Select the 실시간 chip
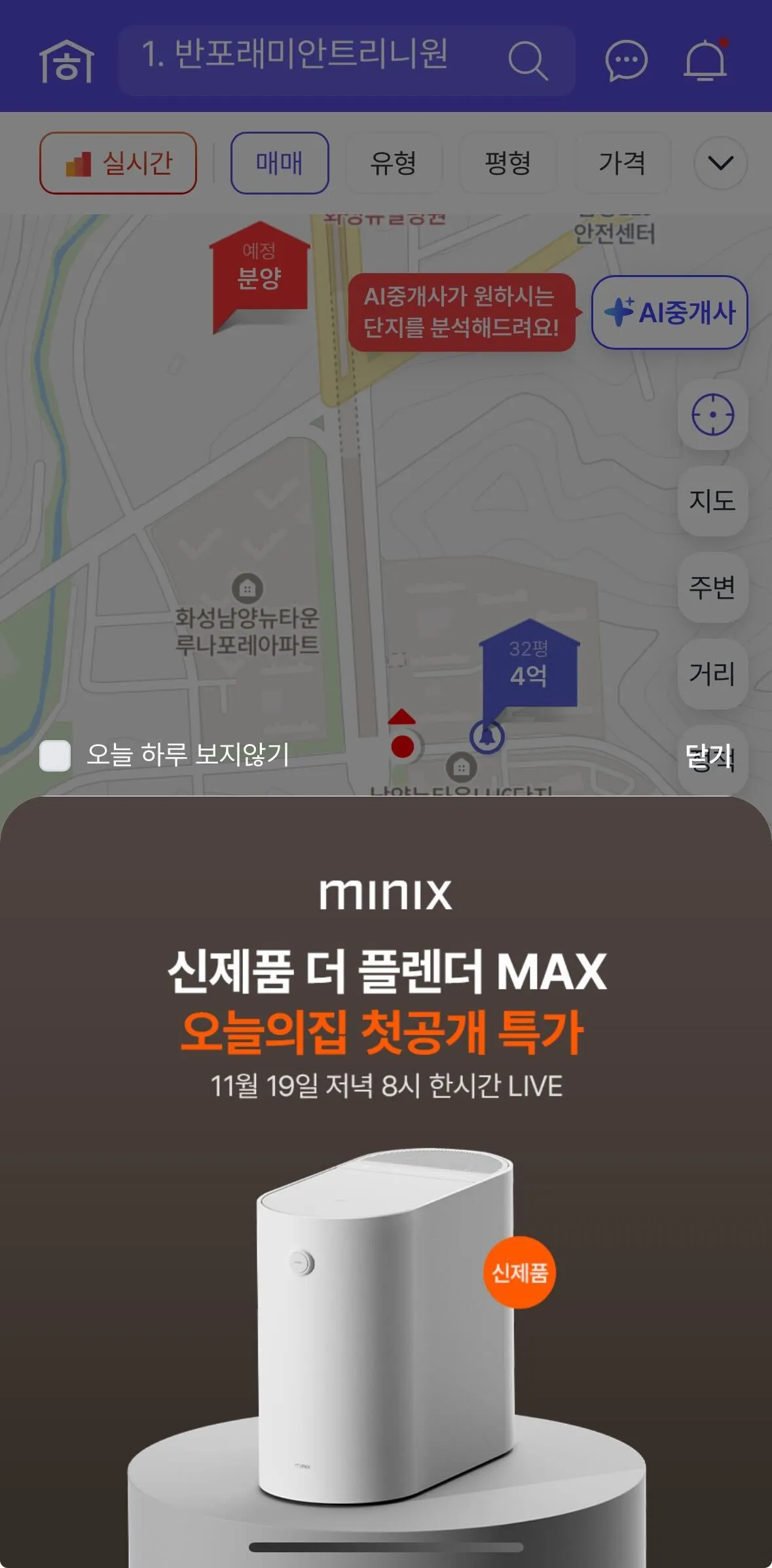This screenshot has height=1568, width=772. 118,163
